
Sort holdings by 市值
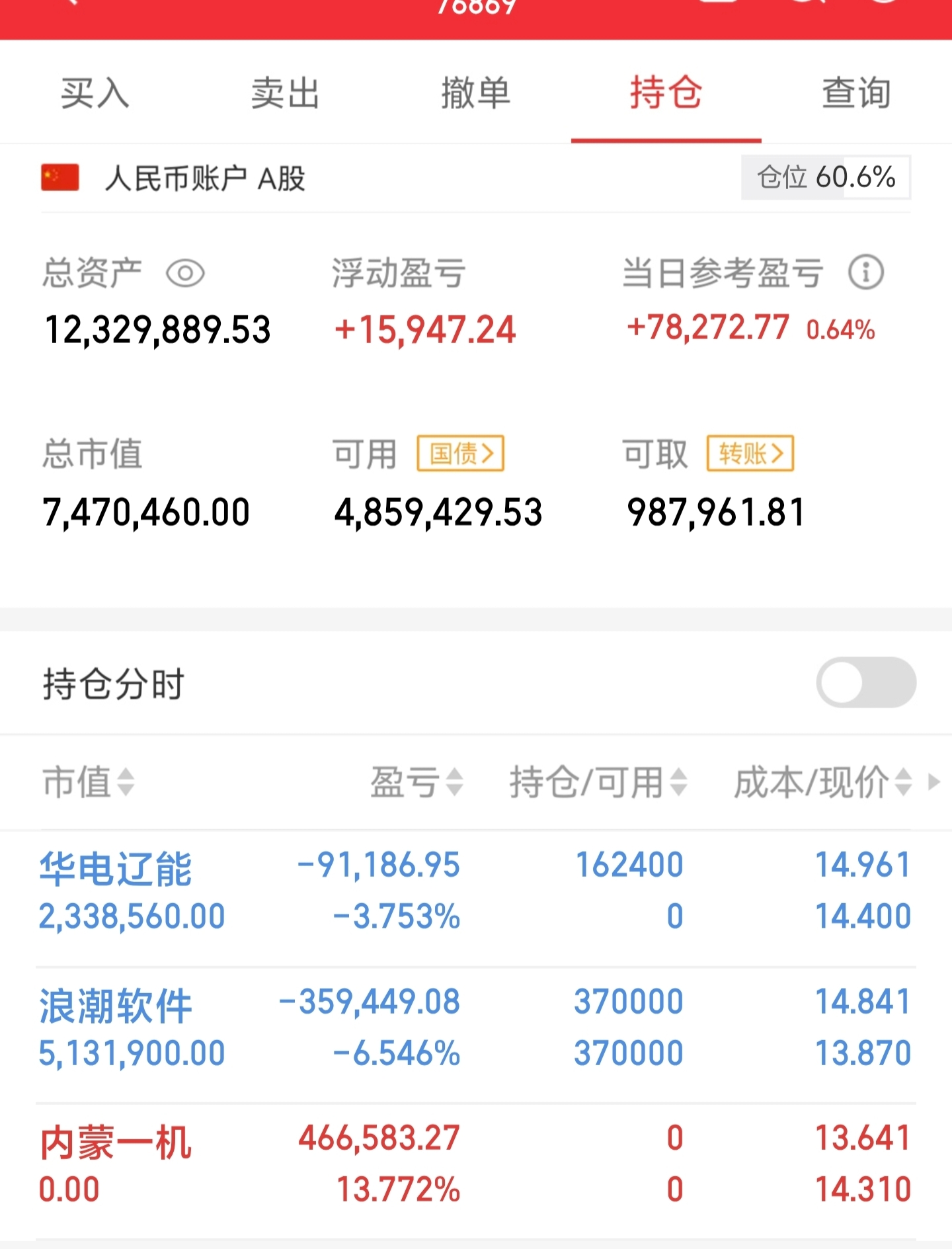89,782
